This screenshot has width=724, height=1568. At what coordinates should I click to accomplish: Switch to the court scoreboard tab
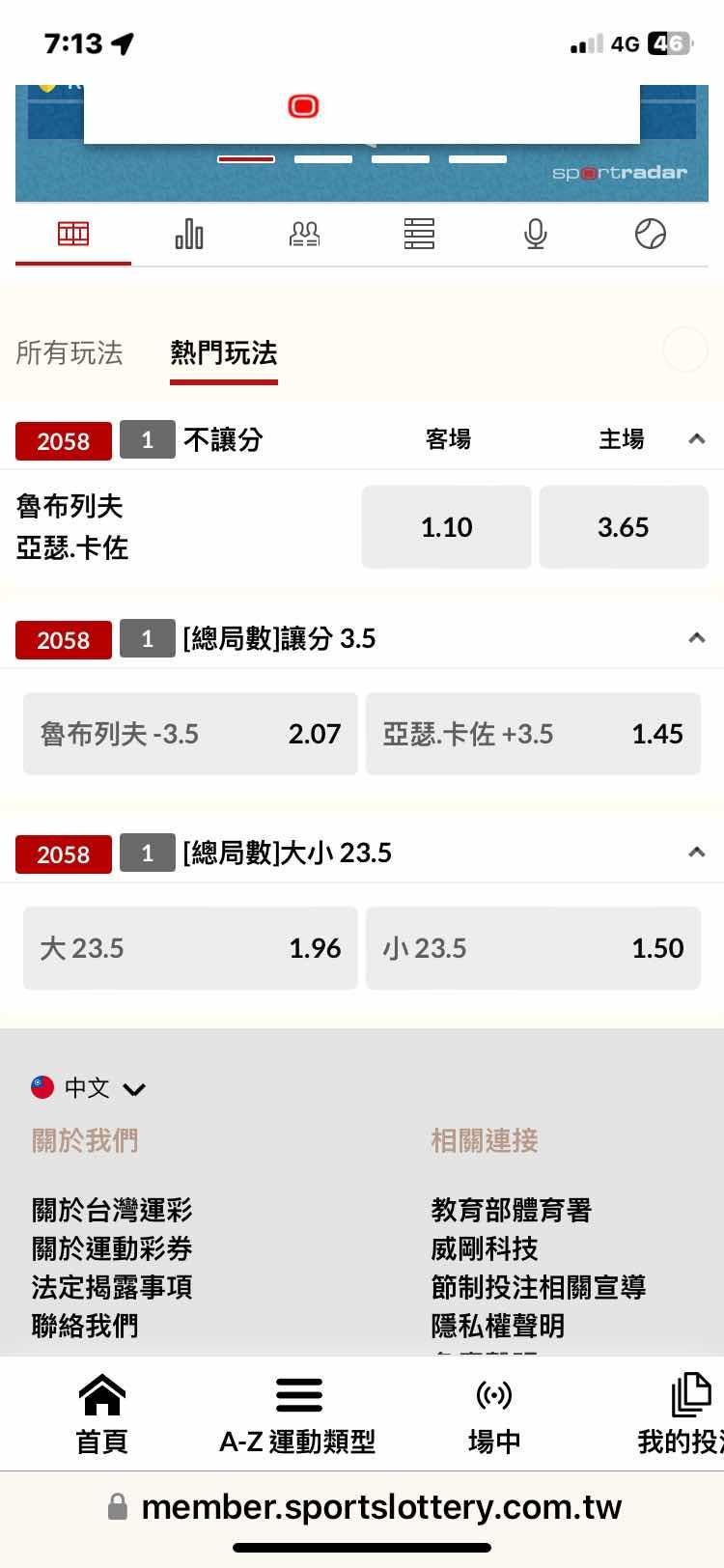(73, 235)
